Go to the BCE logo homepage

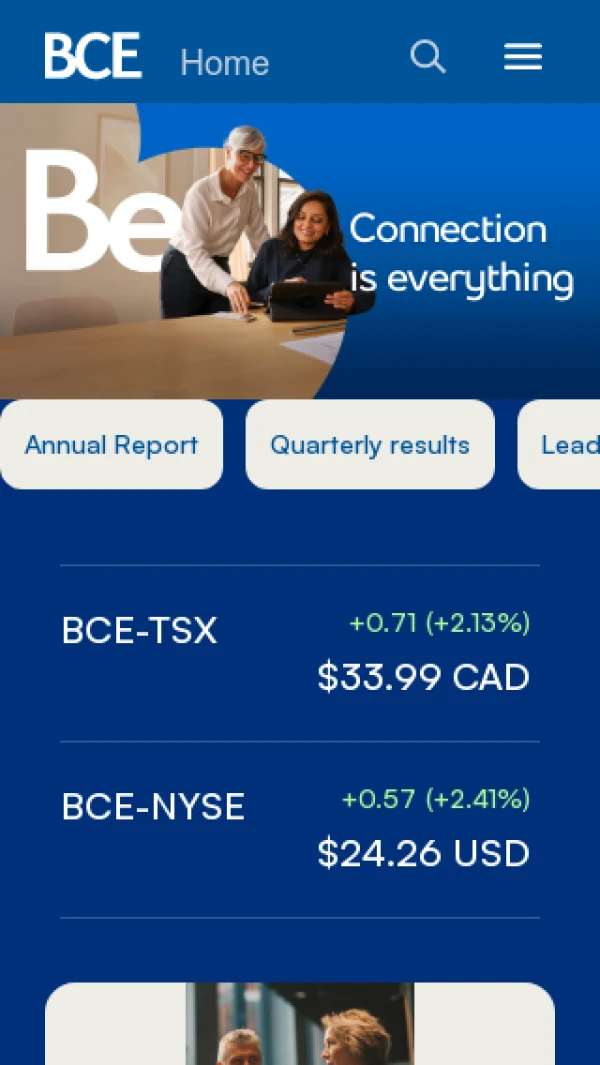93,56
